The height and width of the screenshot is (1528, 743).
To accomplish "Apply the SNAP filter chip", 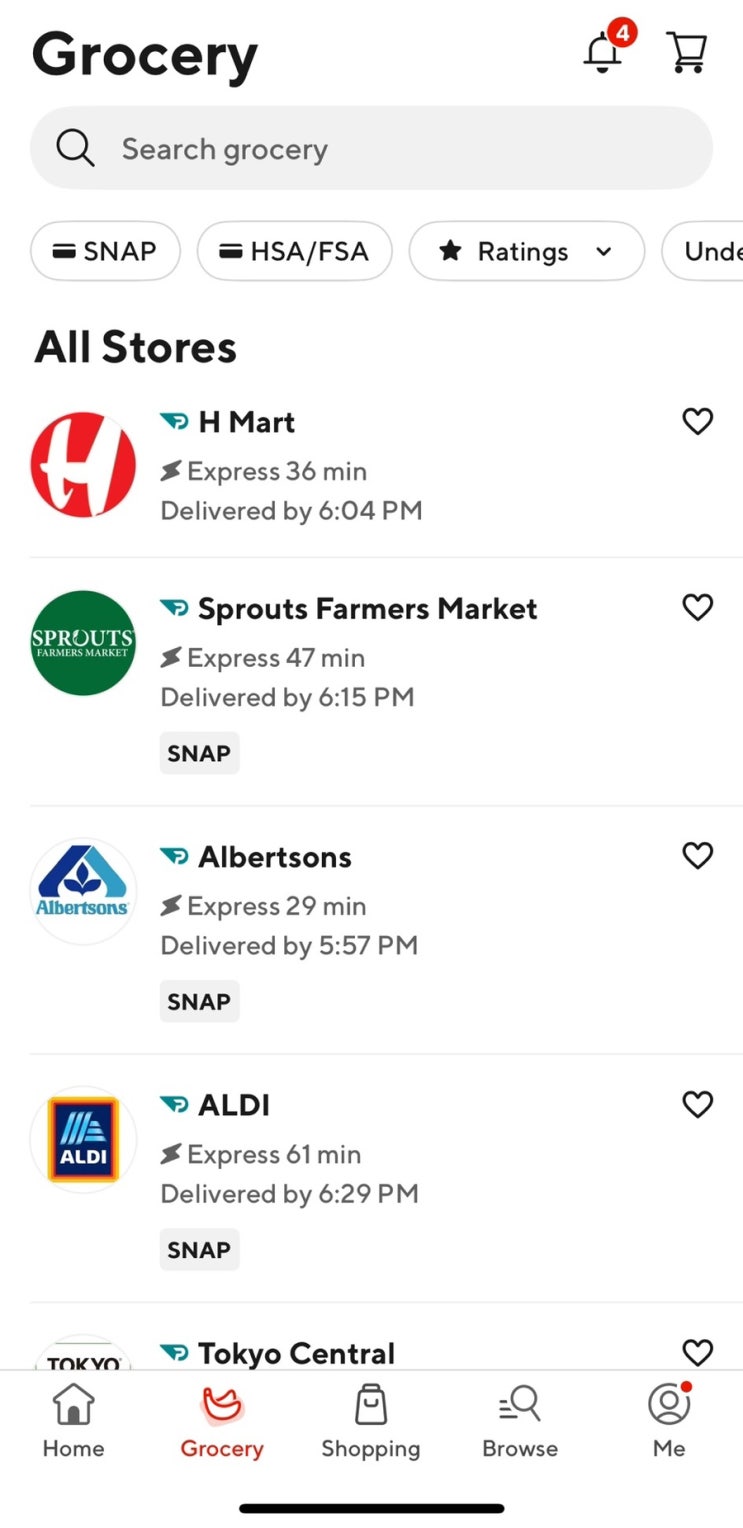I will coord(105,251).
